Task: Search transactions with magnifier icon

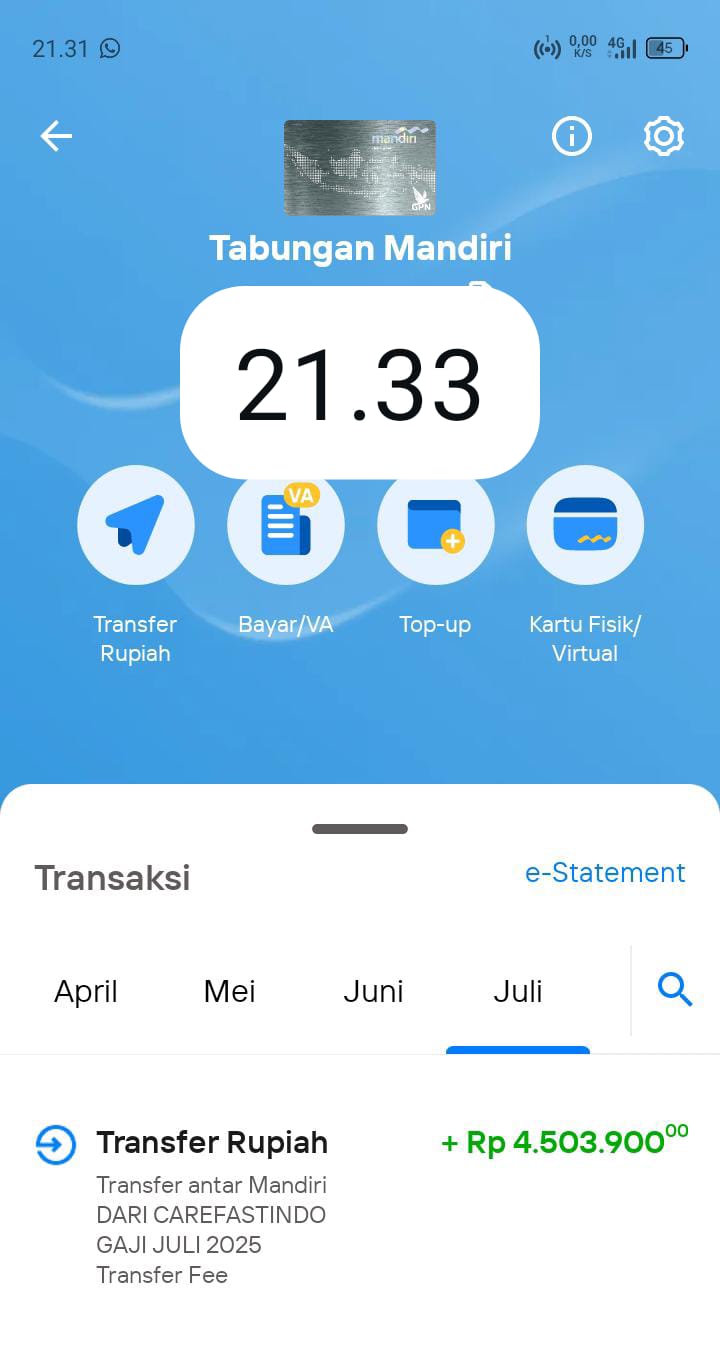Action: 675,990
